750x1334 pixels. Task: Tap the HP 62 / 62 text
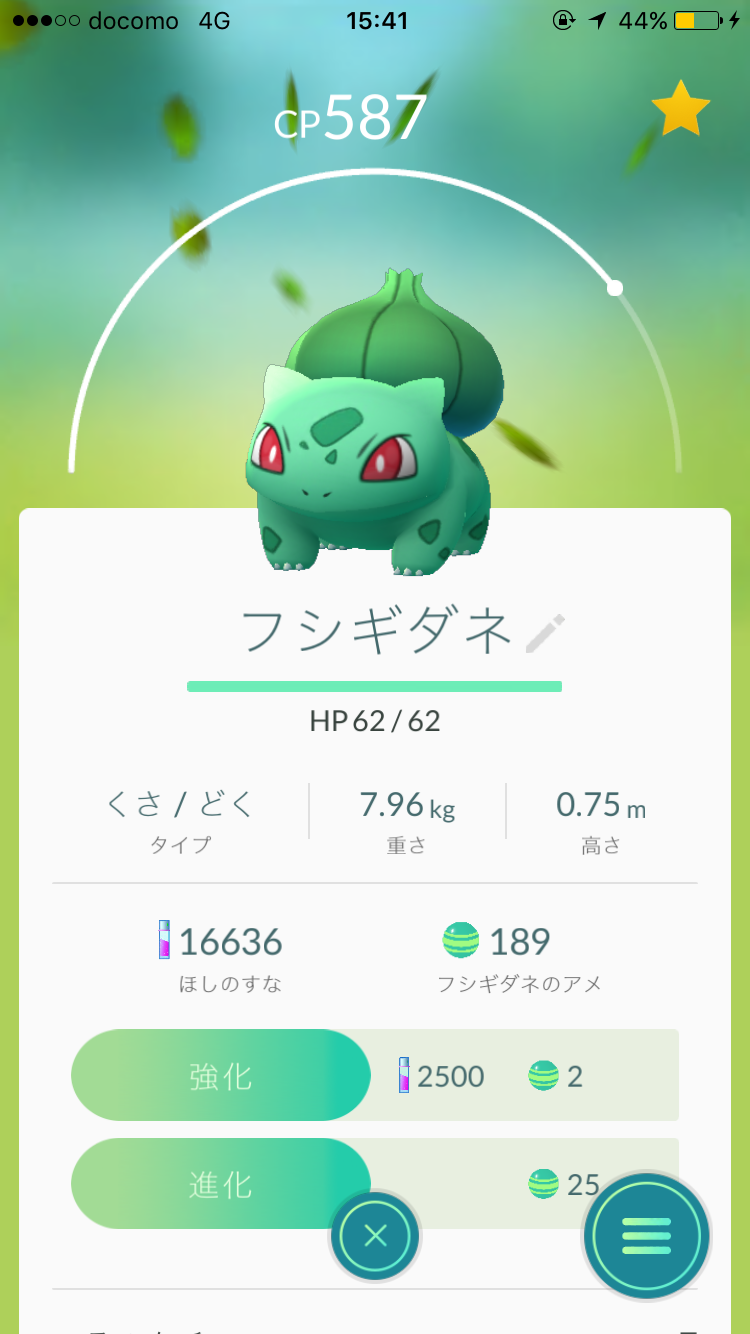(x=375, y=721)
